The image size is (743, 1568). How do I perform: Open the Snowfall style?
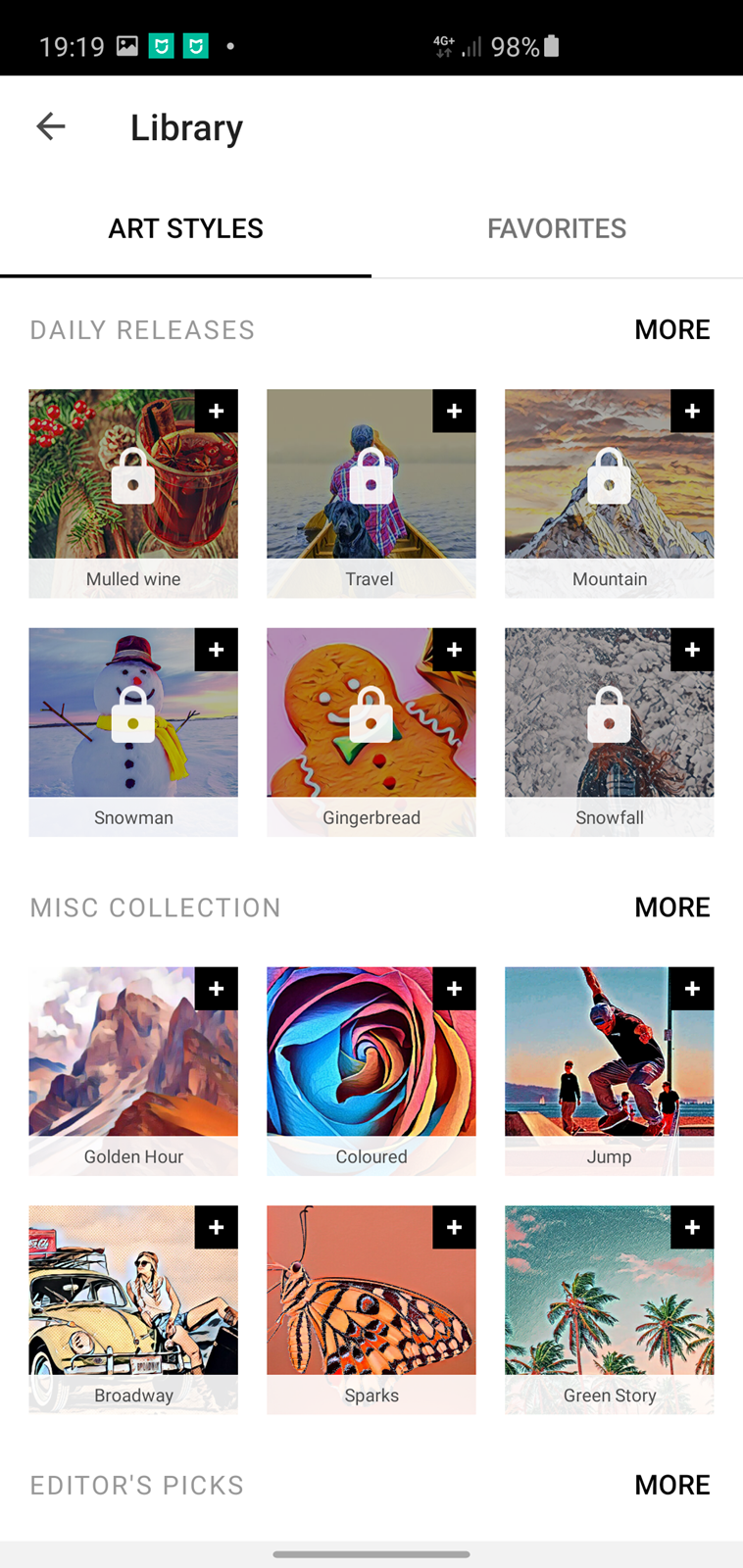click(610, 732)
